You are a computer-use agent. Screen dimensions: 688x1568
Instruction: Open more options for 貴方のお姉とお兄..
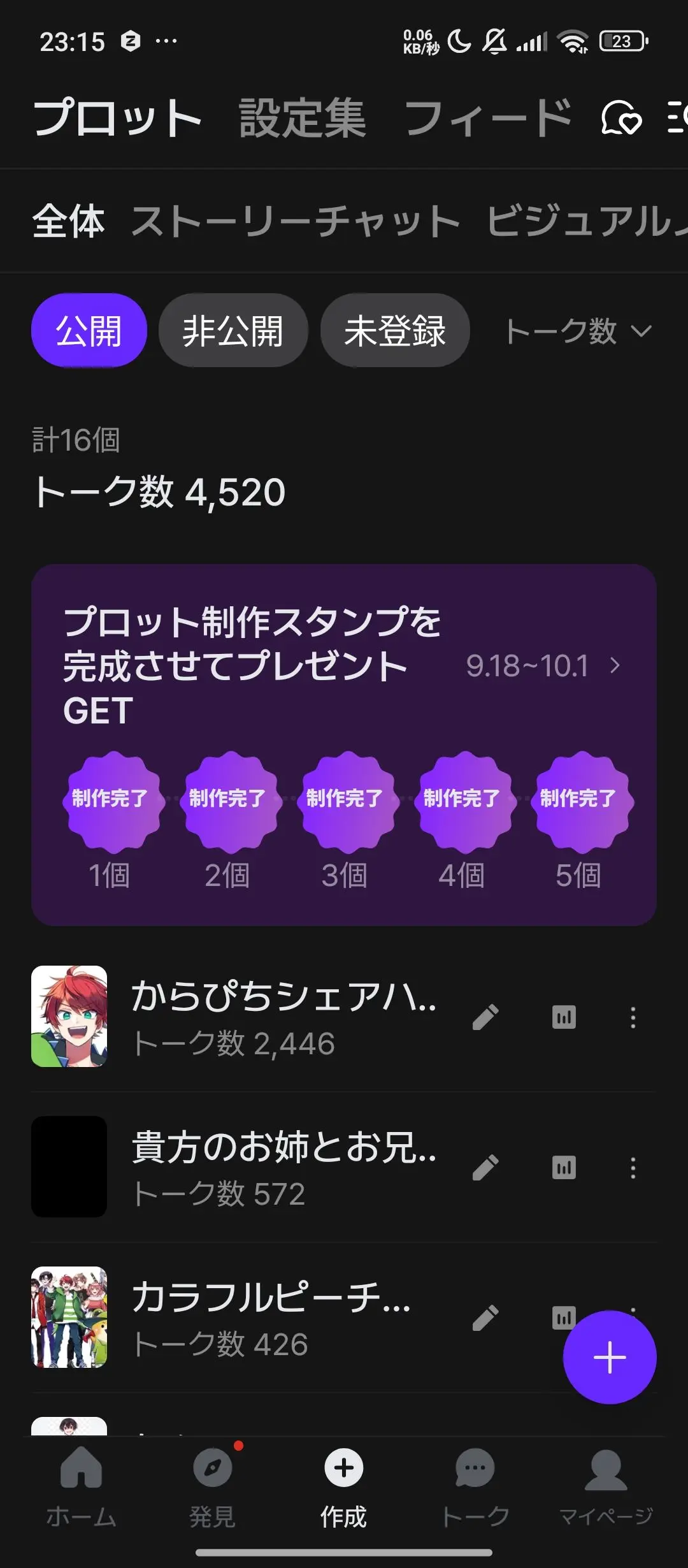[x=633, y=1168]
